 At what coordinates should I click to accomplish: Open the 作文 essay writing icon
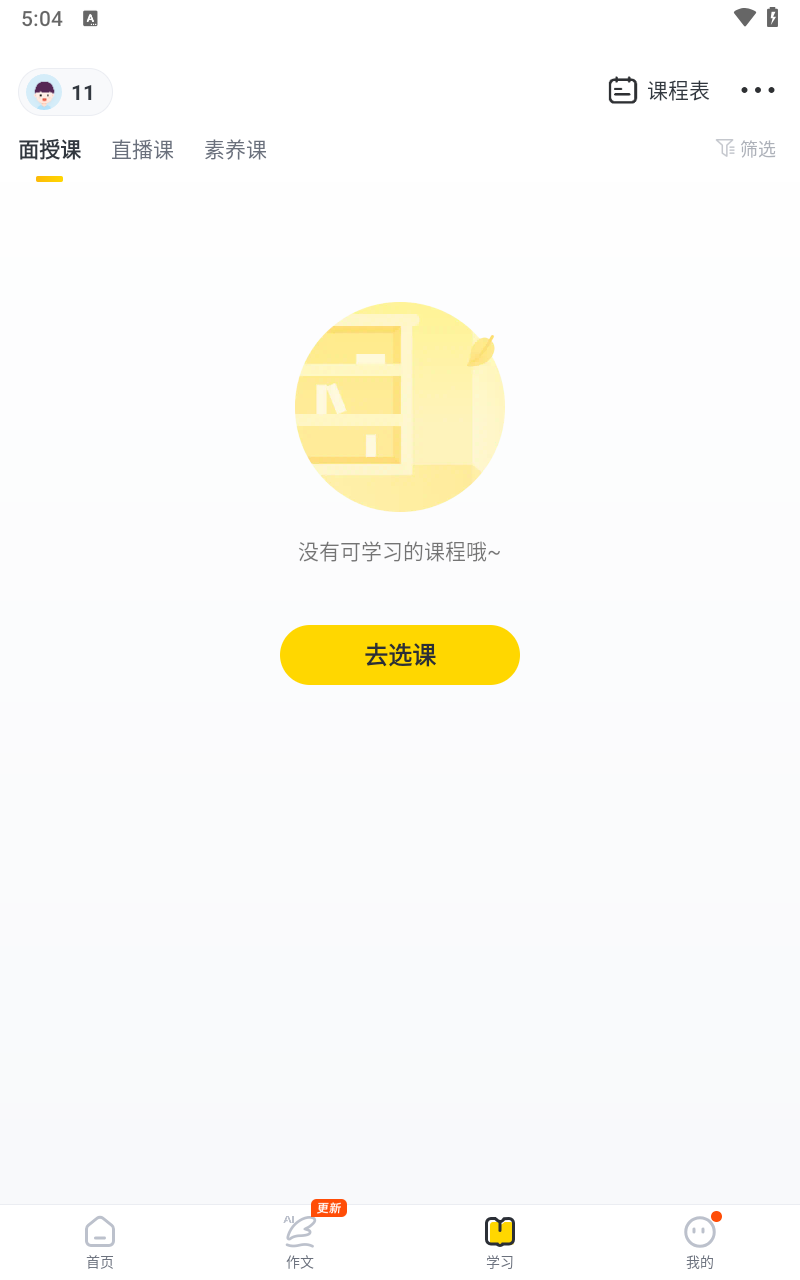299,1231
